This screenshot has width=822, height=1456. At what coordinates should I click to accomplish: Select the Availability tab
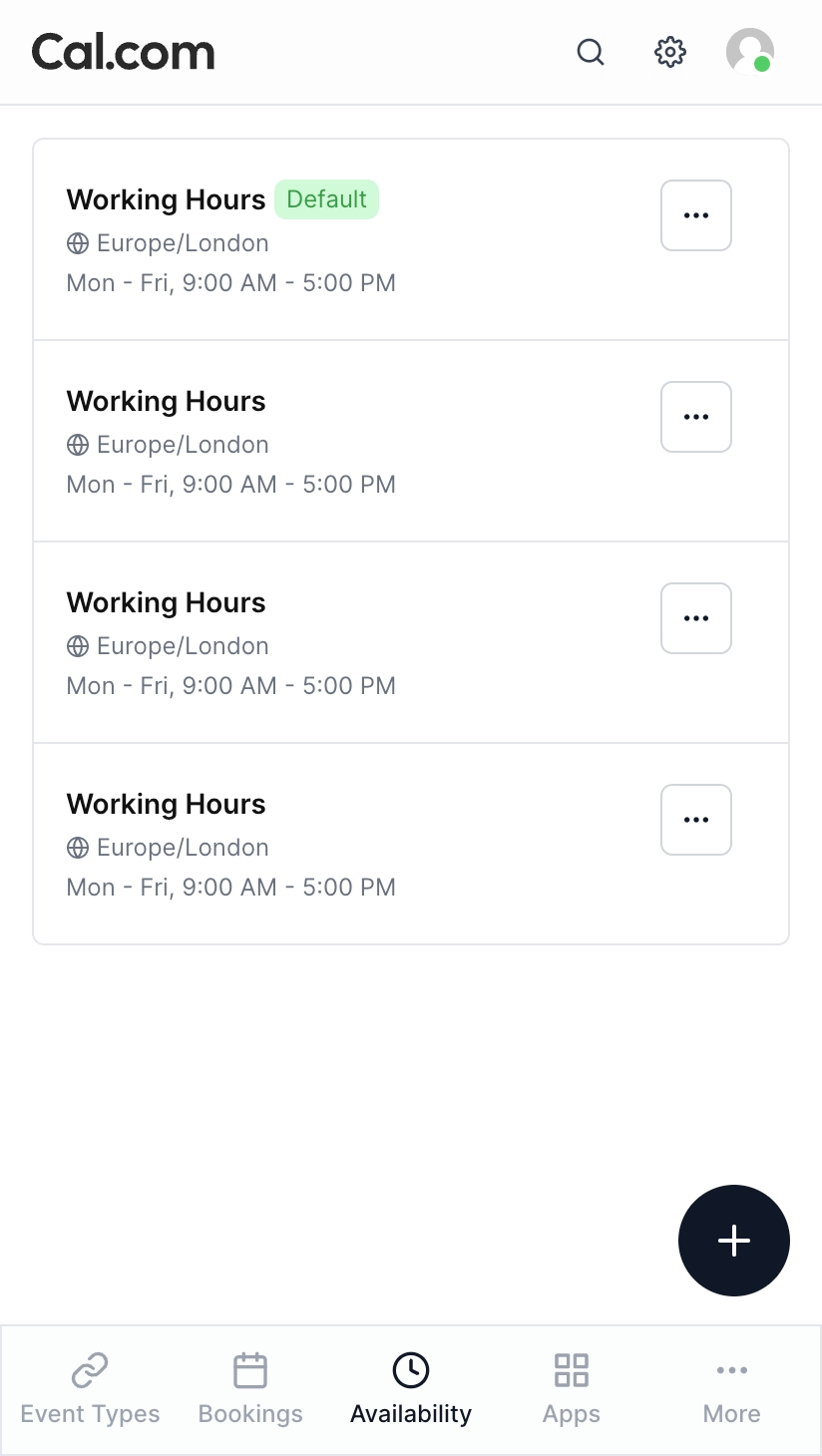pos(411,1390)
